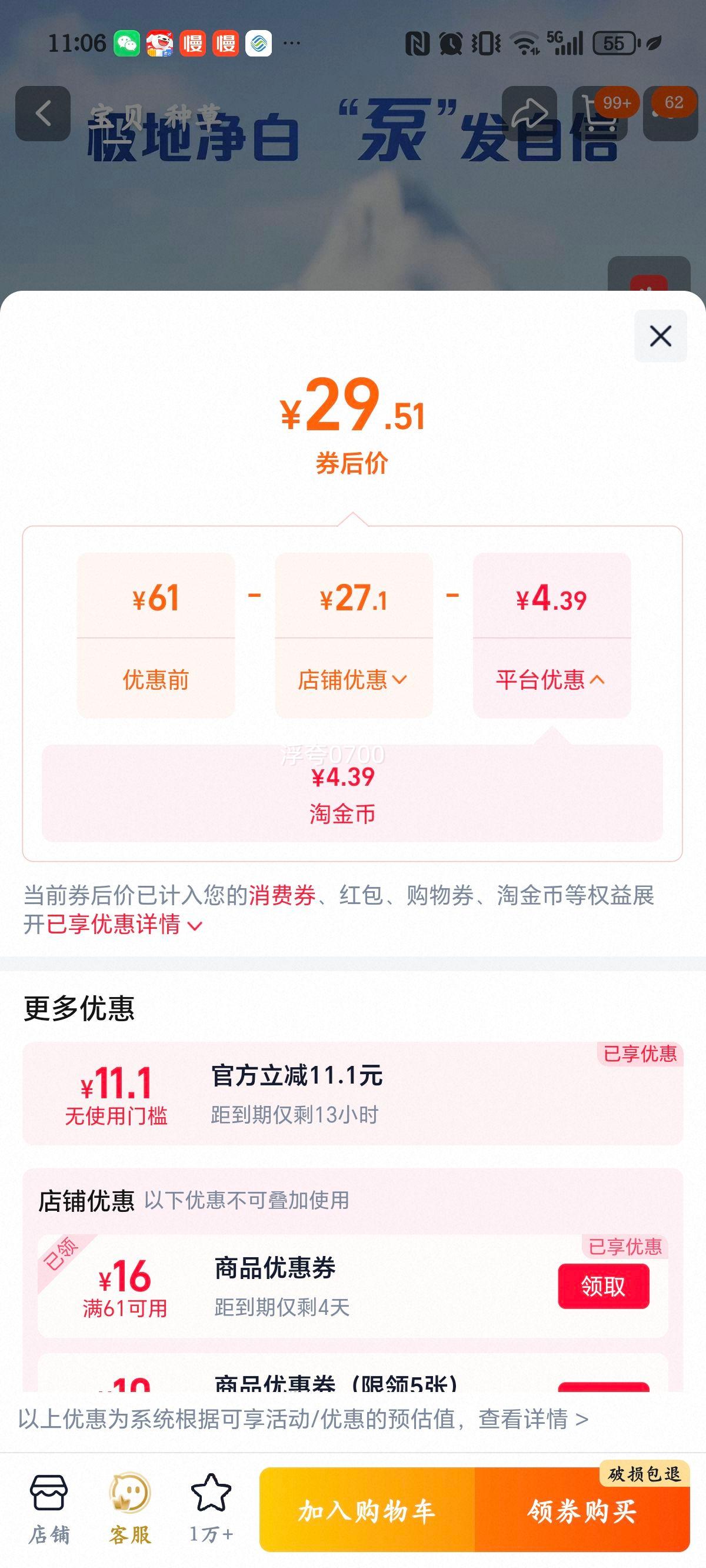Tap the back arrow at top left
Screen dimensions: 706x1568
click(x=44, y=112)
